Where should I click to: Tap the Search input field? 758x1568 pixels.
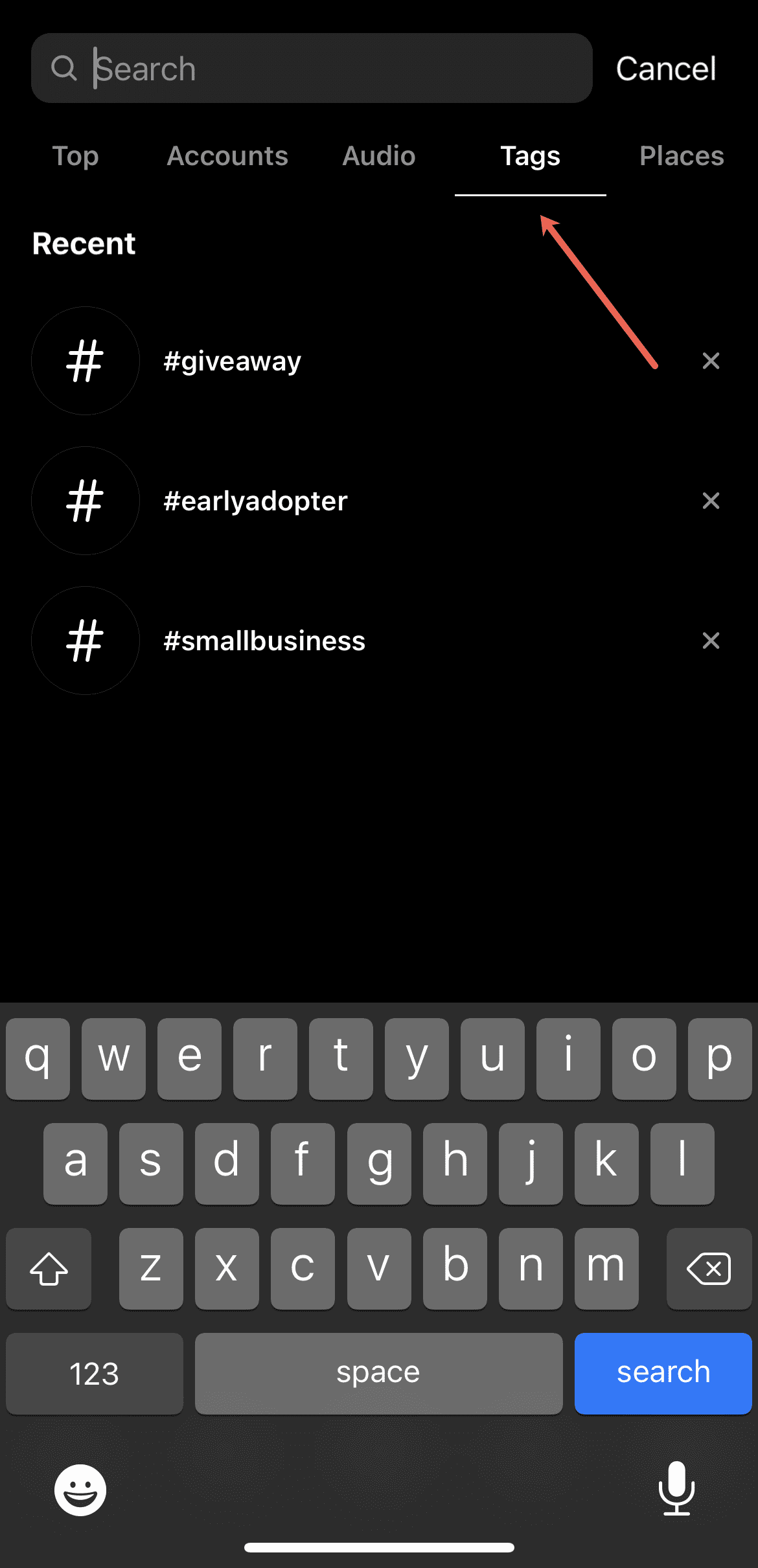[x=311, y=68]
